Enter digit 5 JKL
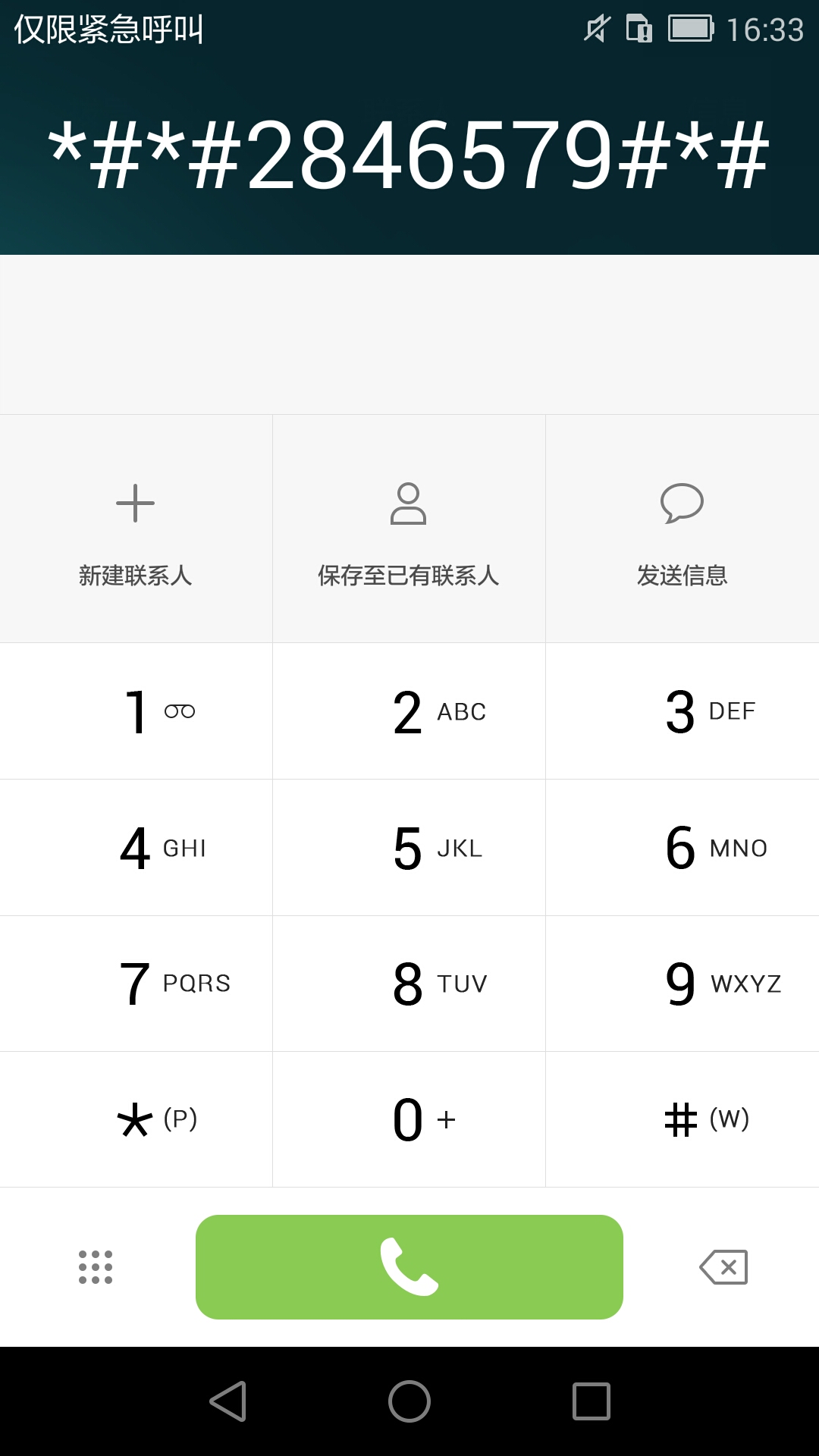Screen dimensions: 819x1456 point(409,848)
